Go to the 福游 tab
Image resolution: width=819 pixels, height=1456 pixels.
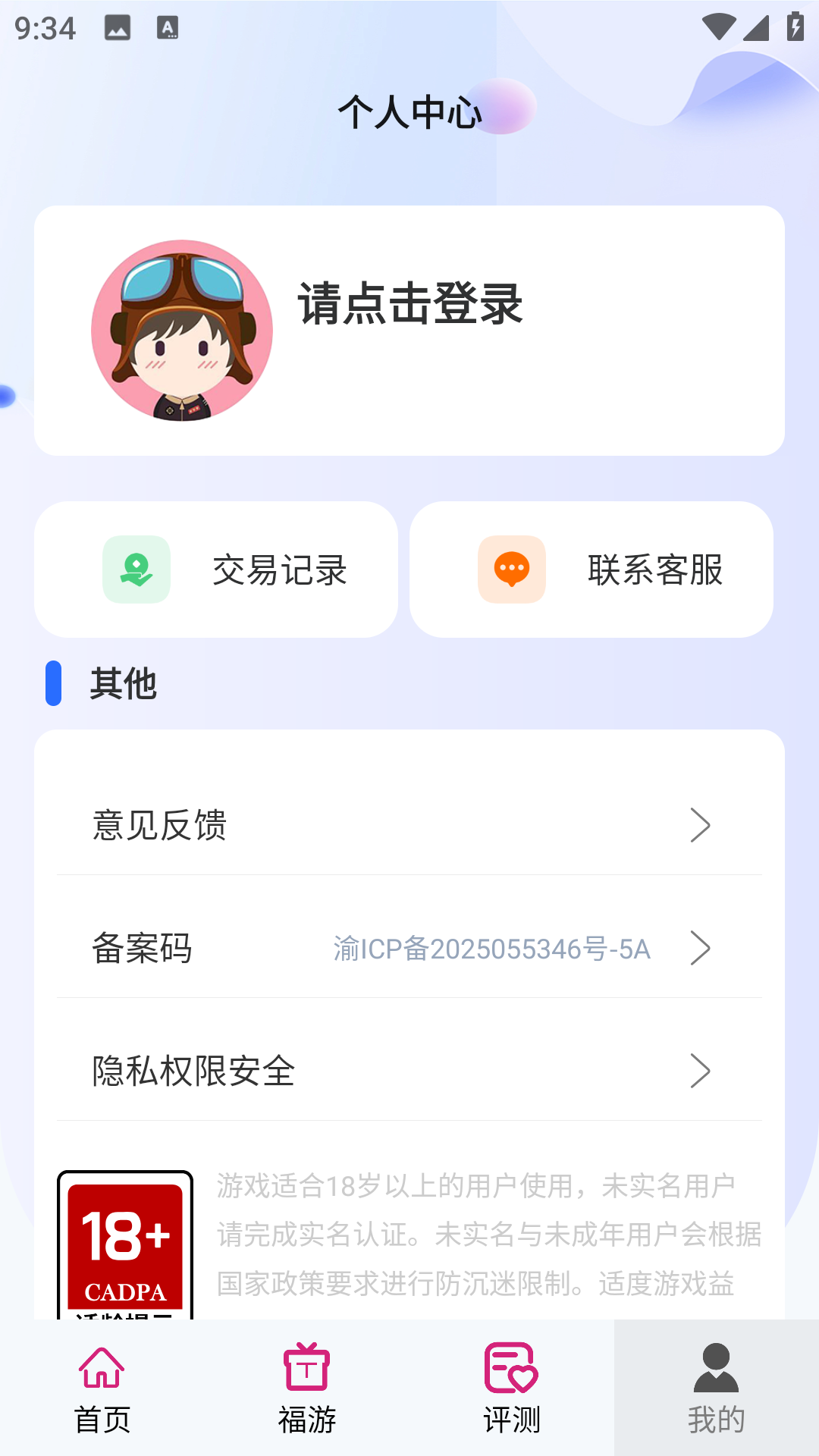coord(307,1388)
